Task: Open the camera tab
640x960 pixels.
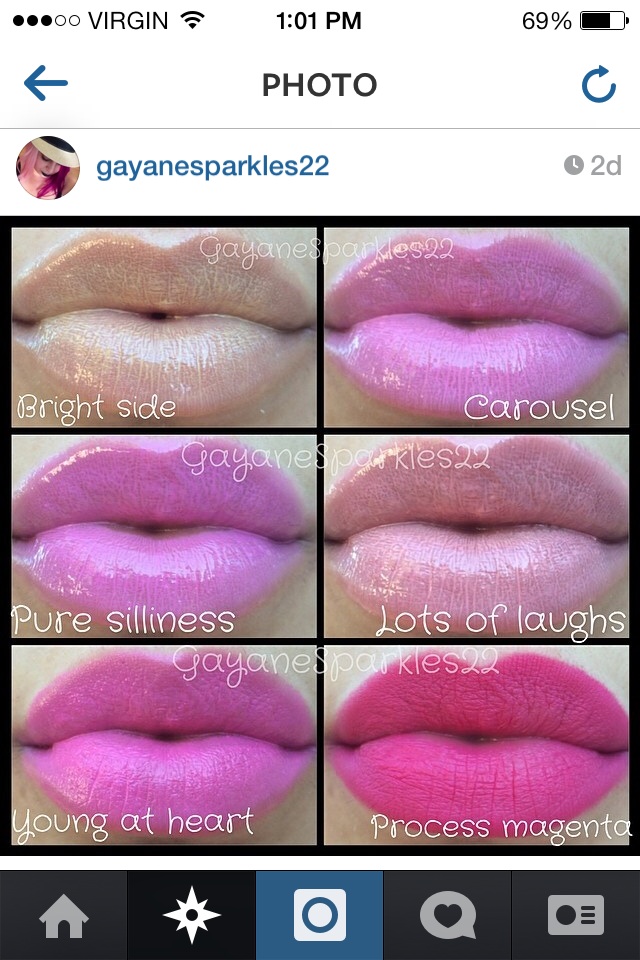Action: click(x=320, y=915)
